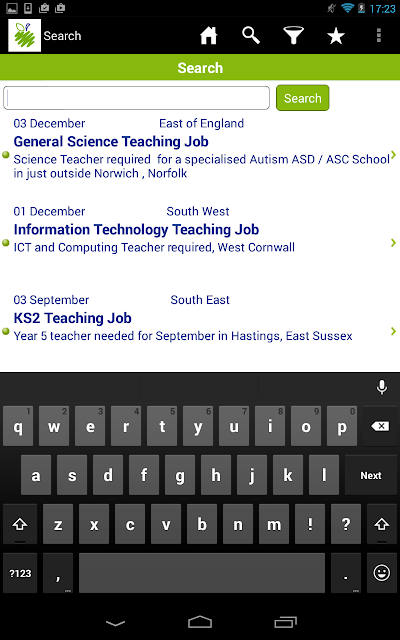Tap the system home button
This screenshot has height=640, width=400.
click(200, 622)
